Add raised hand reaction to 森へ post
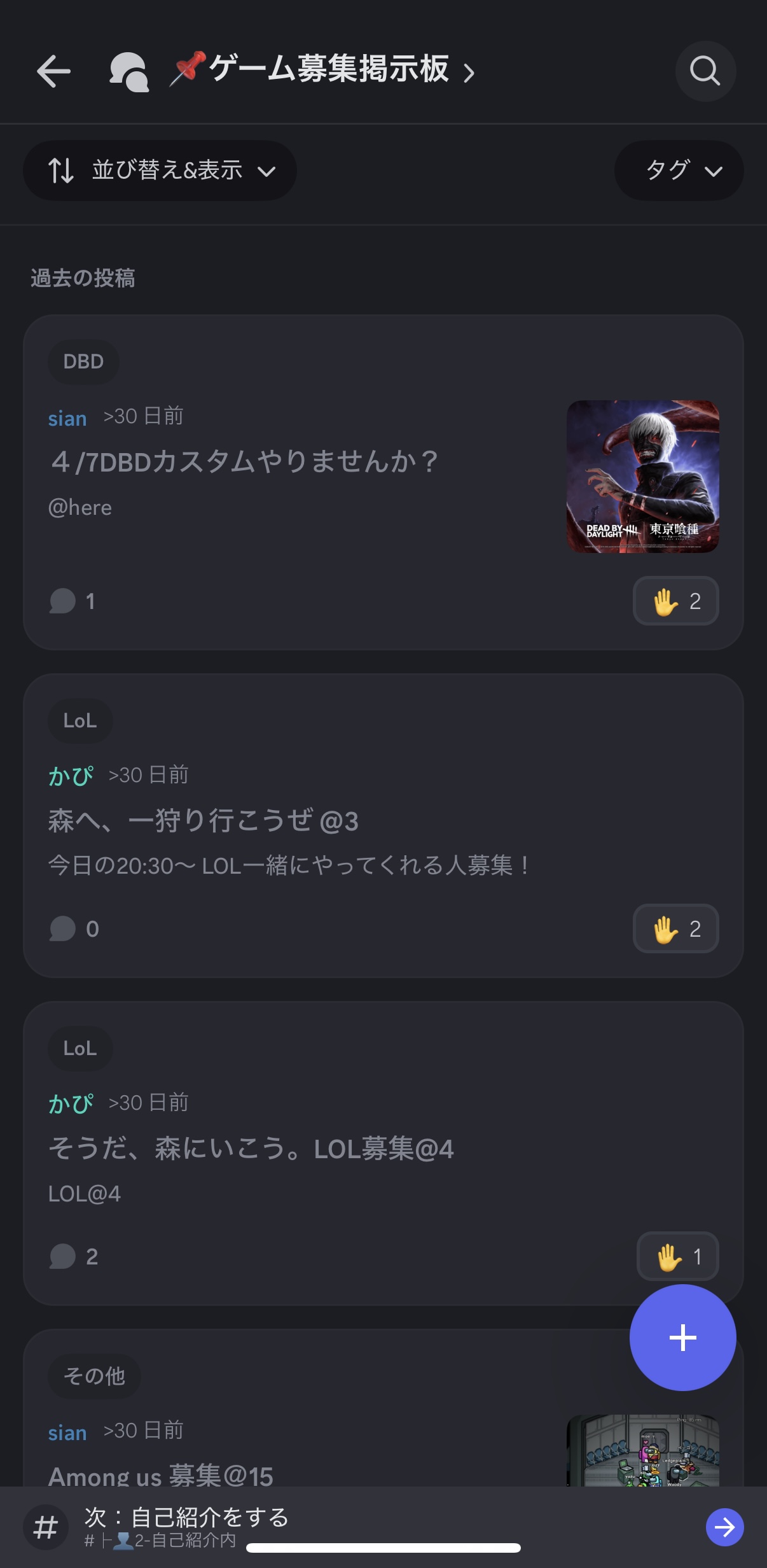This screenshot has width=767, height=1568. coord(675,929)
